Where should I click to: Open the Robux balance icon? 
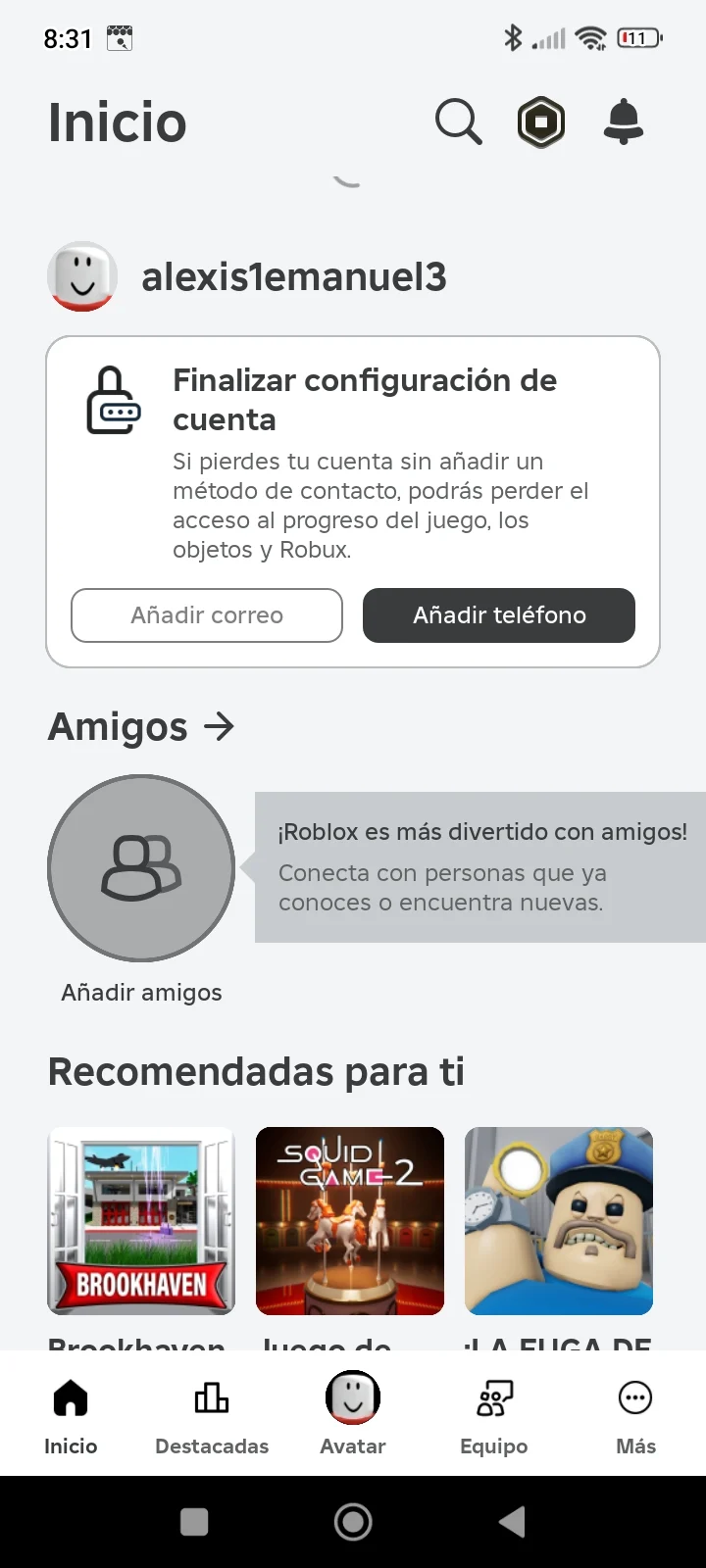(541, 122)
